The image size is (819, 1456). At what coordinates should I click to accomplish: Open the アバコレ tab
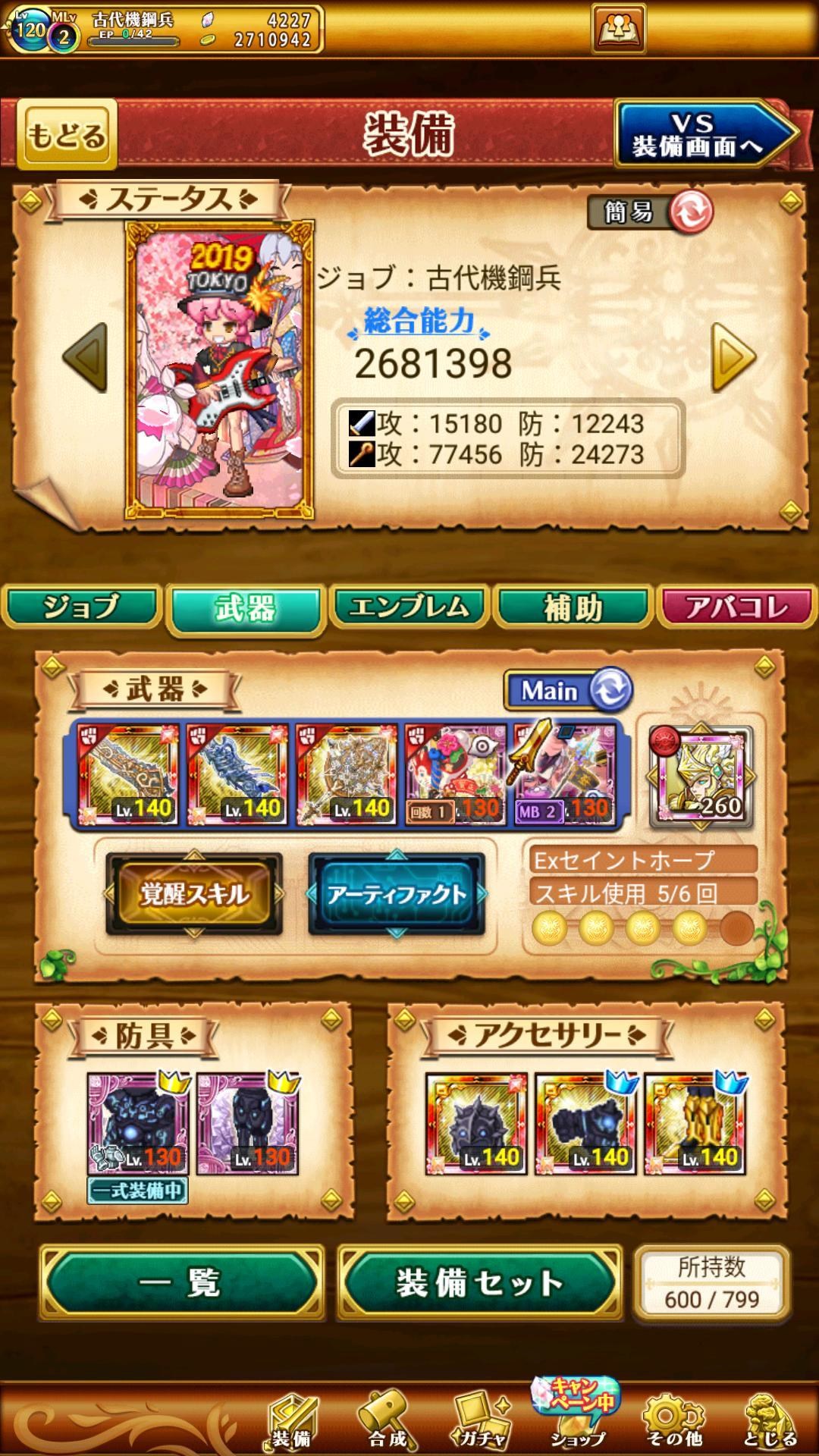point(736,607)
